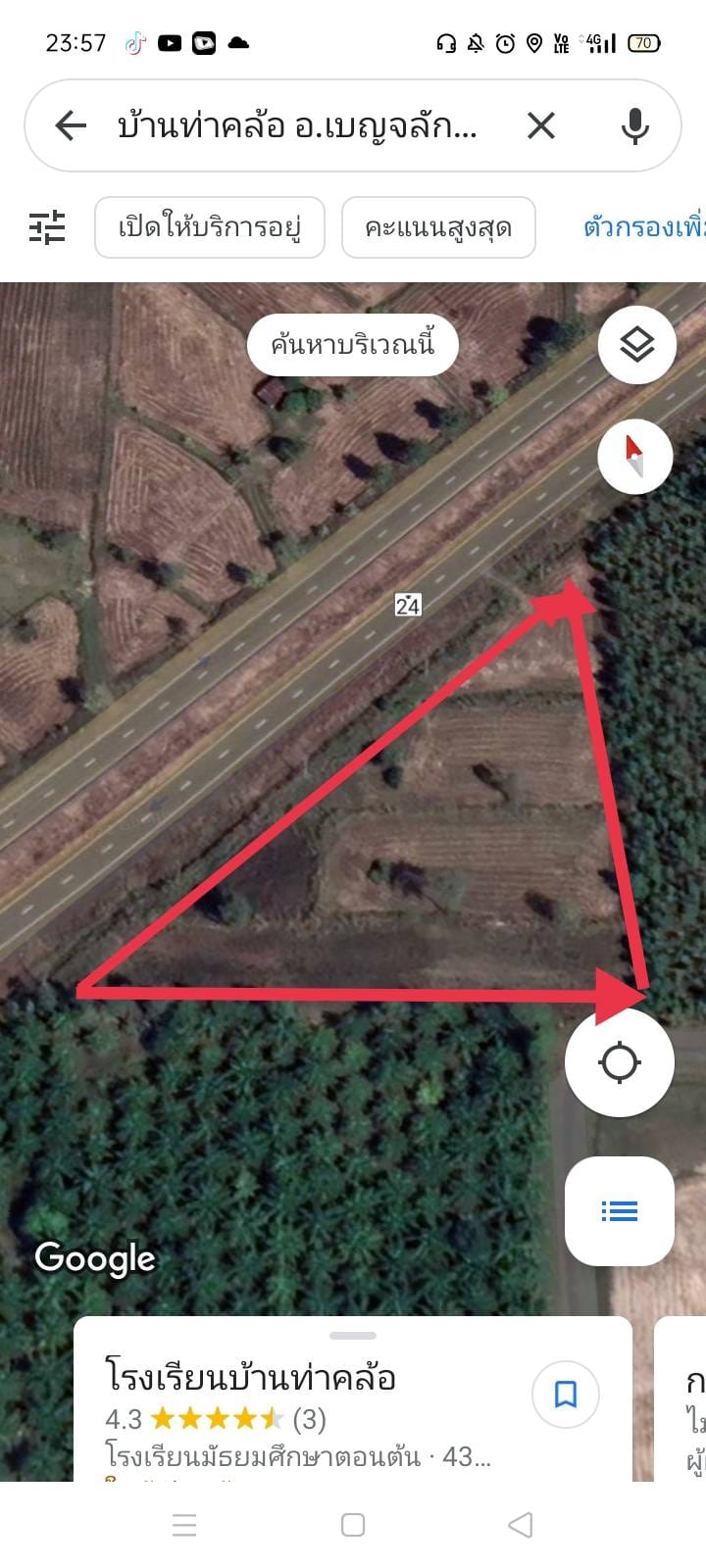Go back using the search bar arrow
Image resolution: width=706 pixels, height=1568 pixels.
(71, 125)
